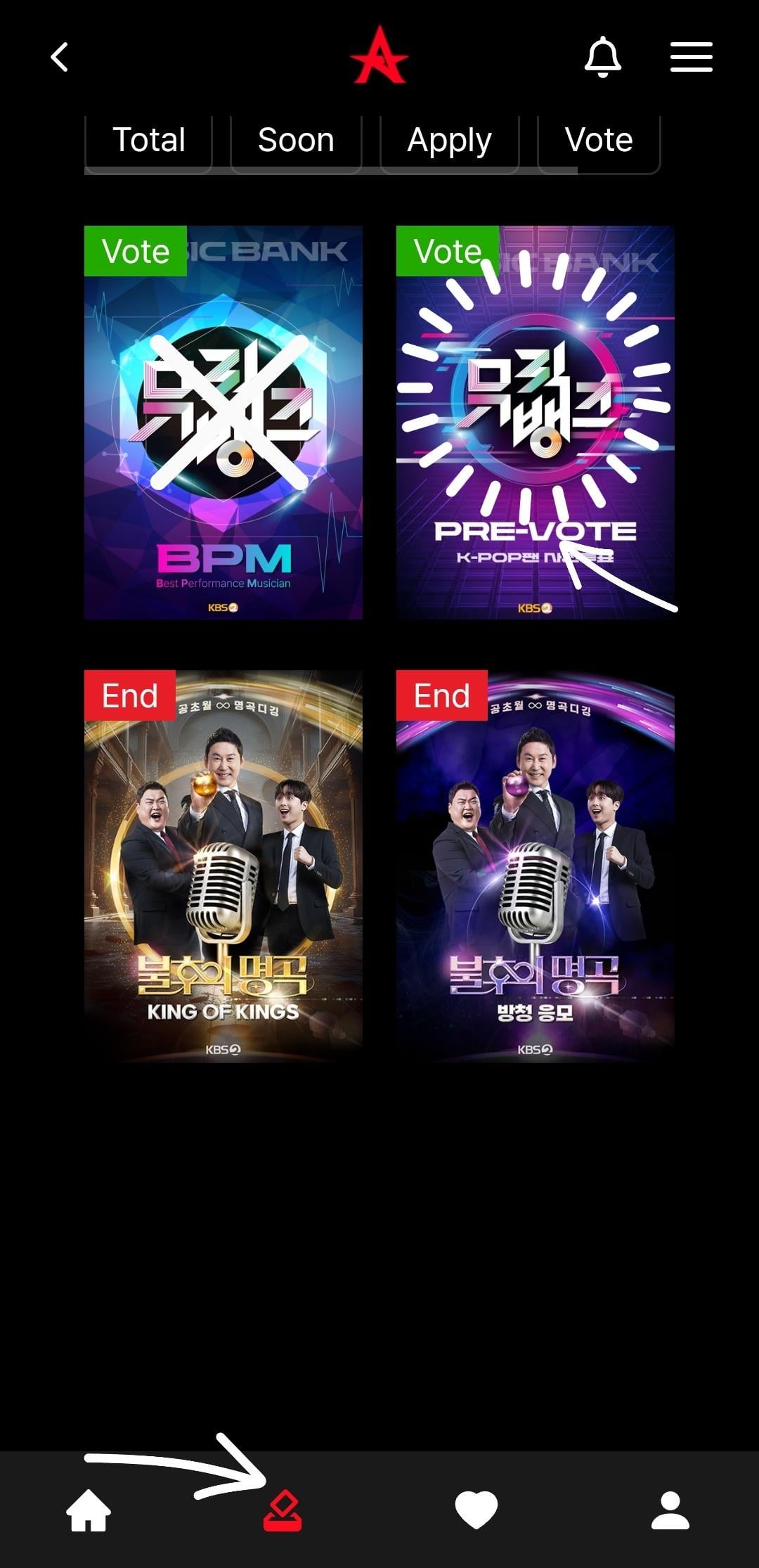Switch to the Soon tab
This screenshot has width=759, height=1568.
click(296, 140)
